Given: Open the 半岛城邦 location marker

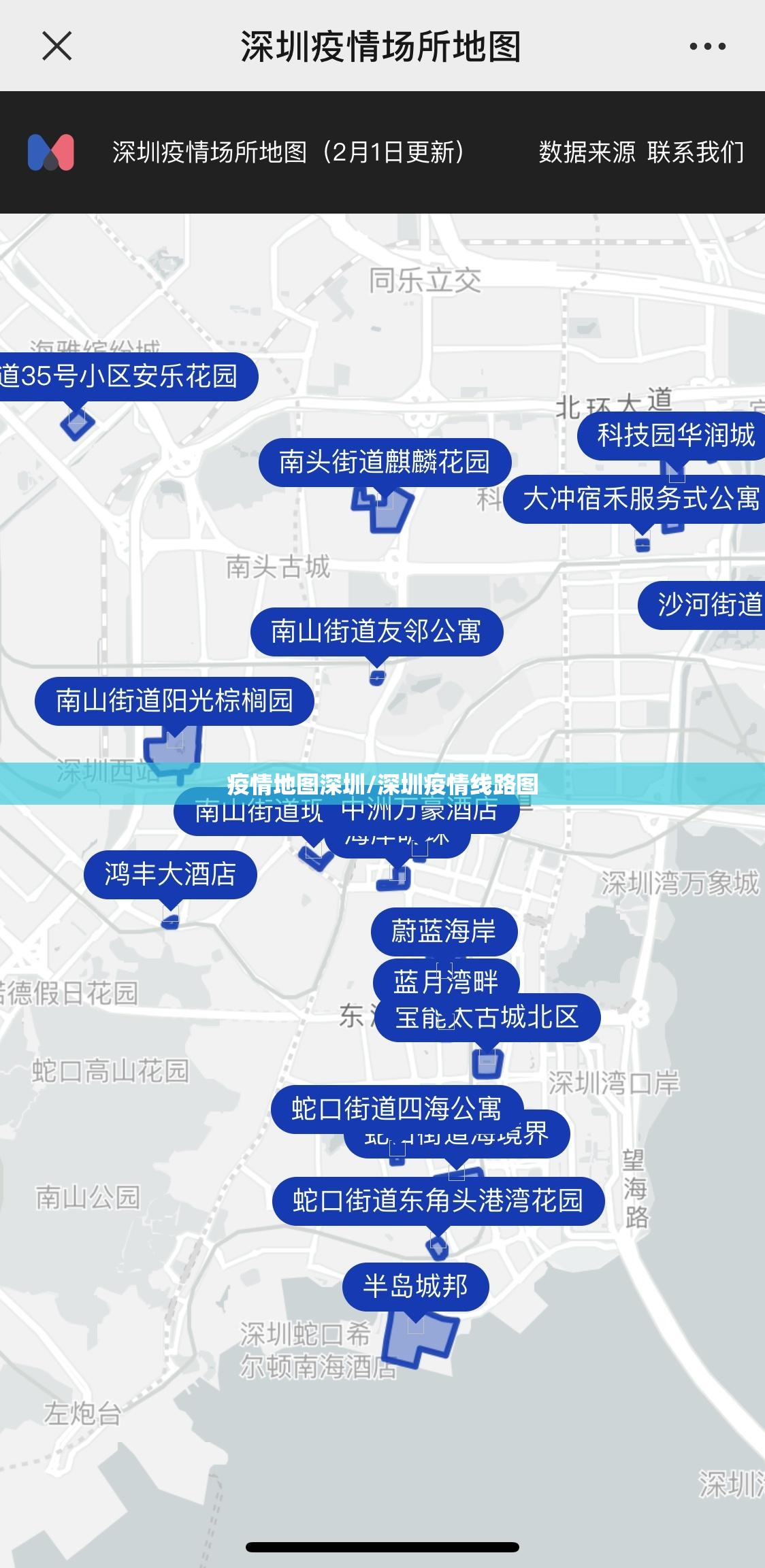Looking at the screenshot, I should pyautogui.click(x=415, y=1286).
